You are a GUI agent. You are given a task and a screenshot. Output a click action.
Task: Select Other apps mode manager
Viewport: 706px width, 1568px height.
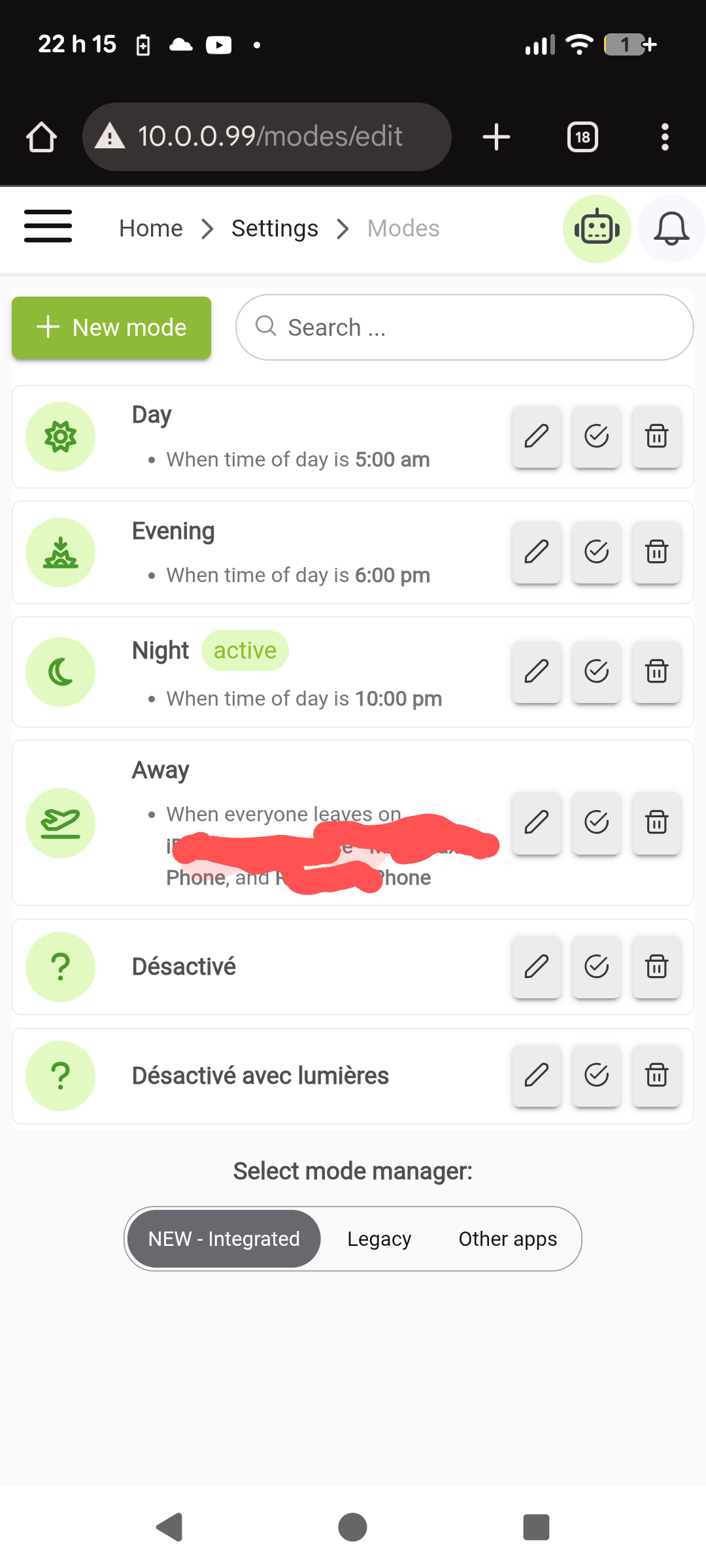507,1239
